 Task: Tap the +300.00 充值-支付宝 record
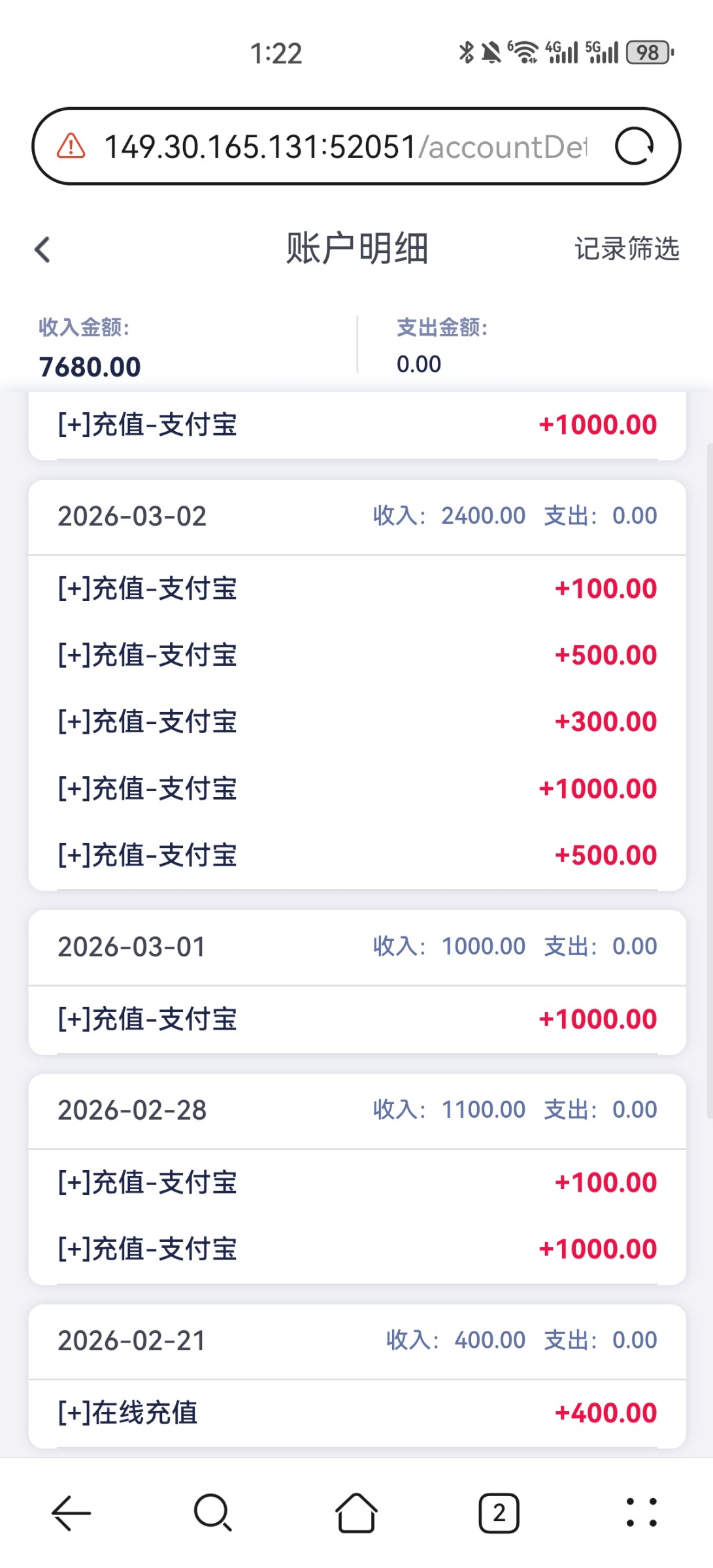tap(356, 722)
